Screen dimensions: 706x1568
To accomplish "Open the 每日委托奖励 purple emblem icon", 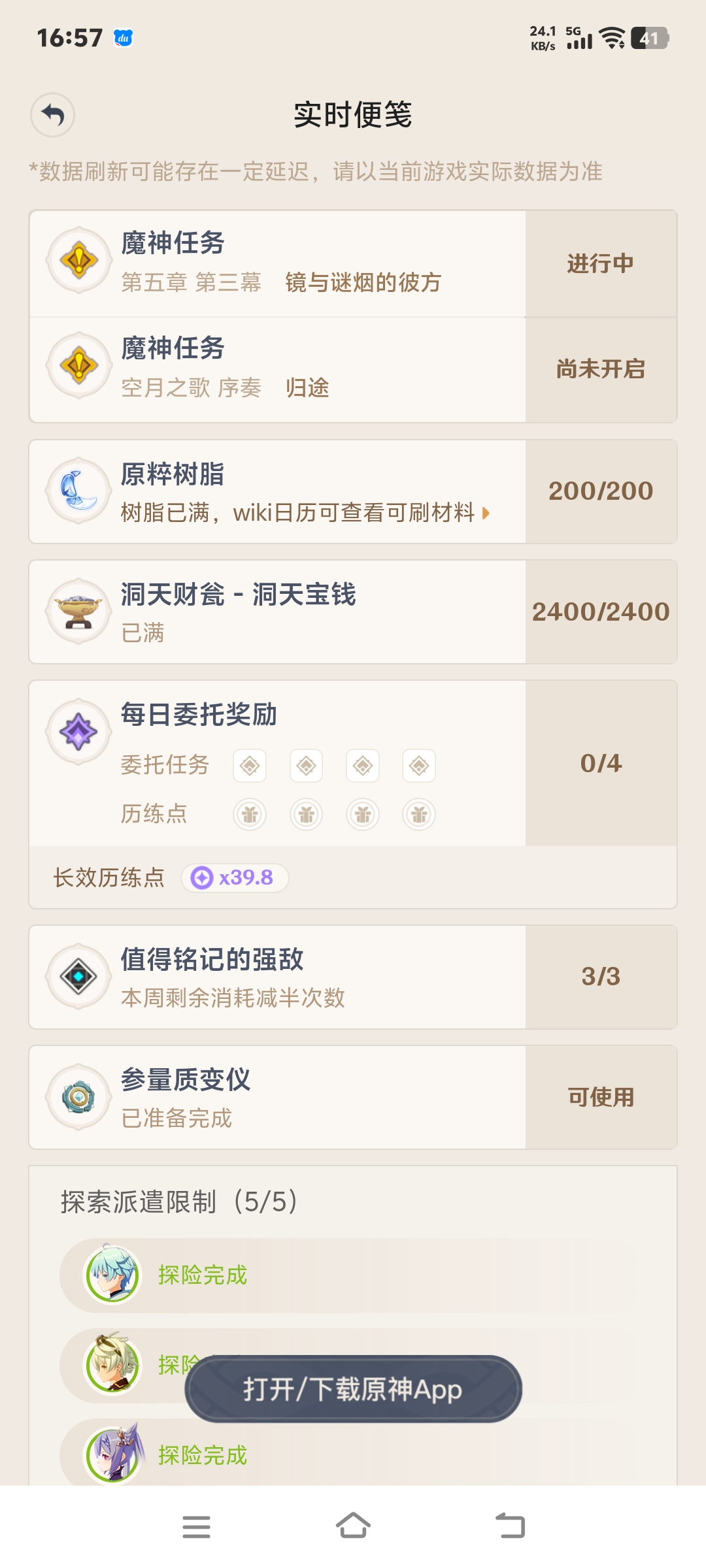I will (79, 732).
